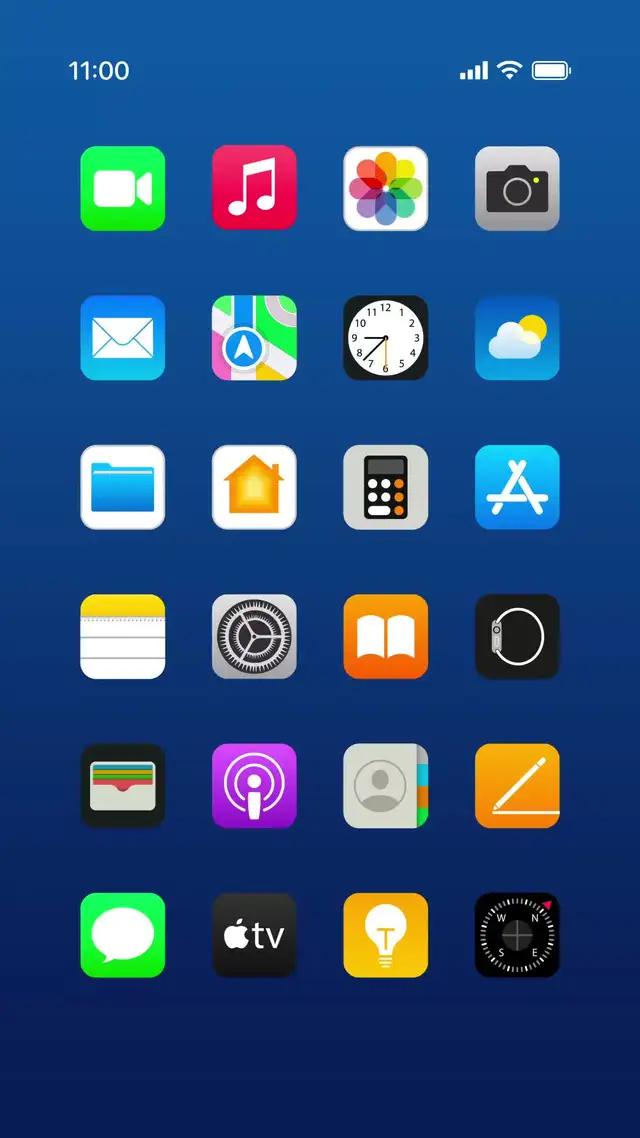This screenshot has height=1138, width=640.
Task: Open the Mail app
Action: click(123, 338)
